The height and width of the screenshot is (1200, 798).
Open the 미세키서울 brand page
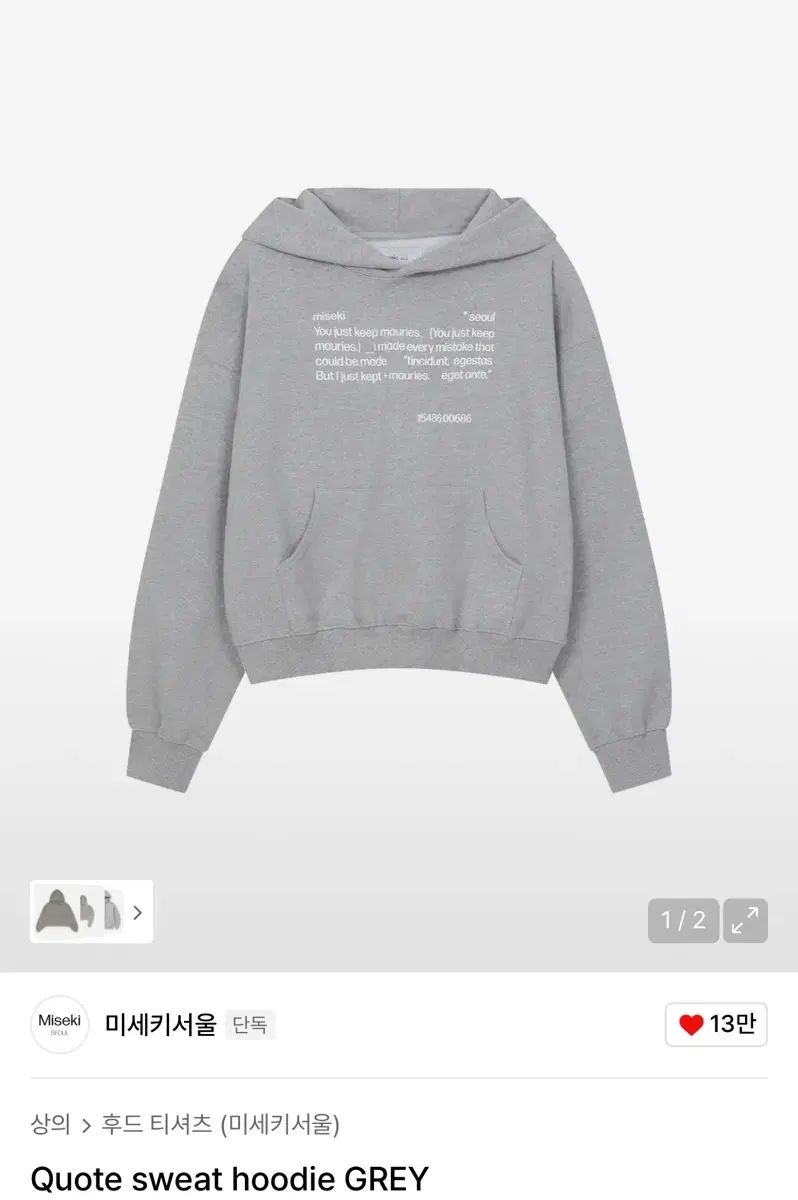pyautogui.click(x=160, y=1024)
